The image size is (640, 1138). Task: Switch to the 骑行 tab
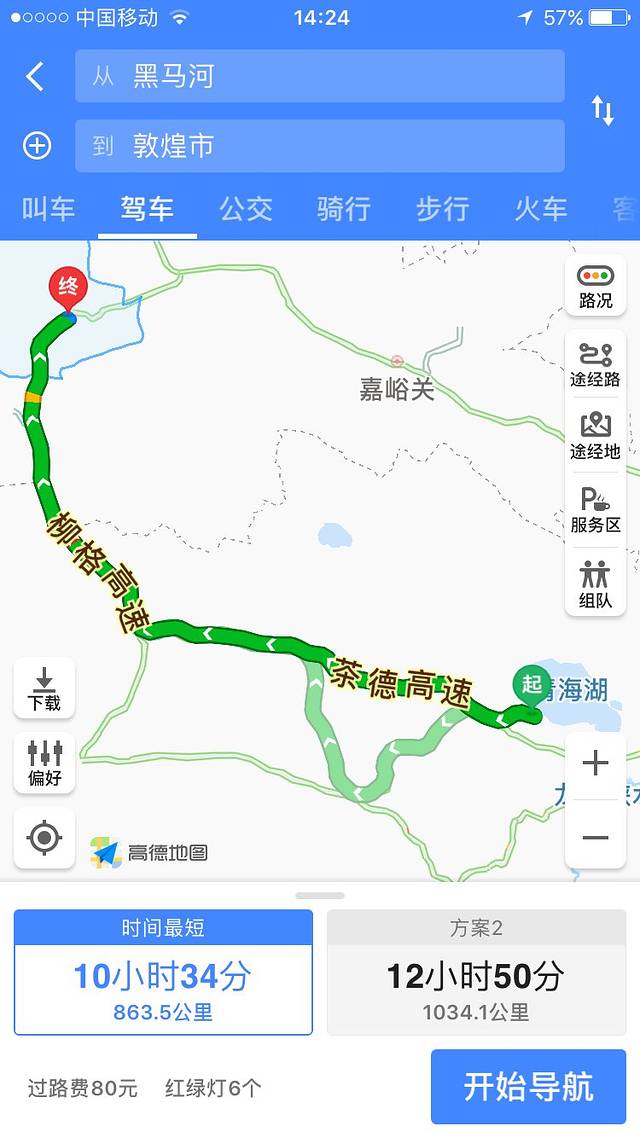(344, 208)
